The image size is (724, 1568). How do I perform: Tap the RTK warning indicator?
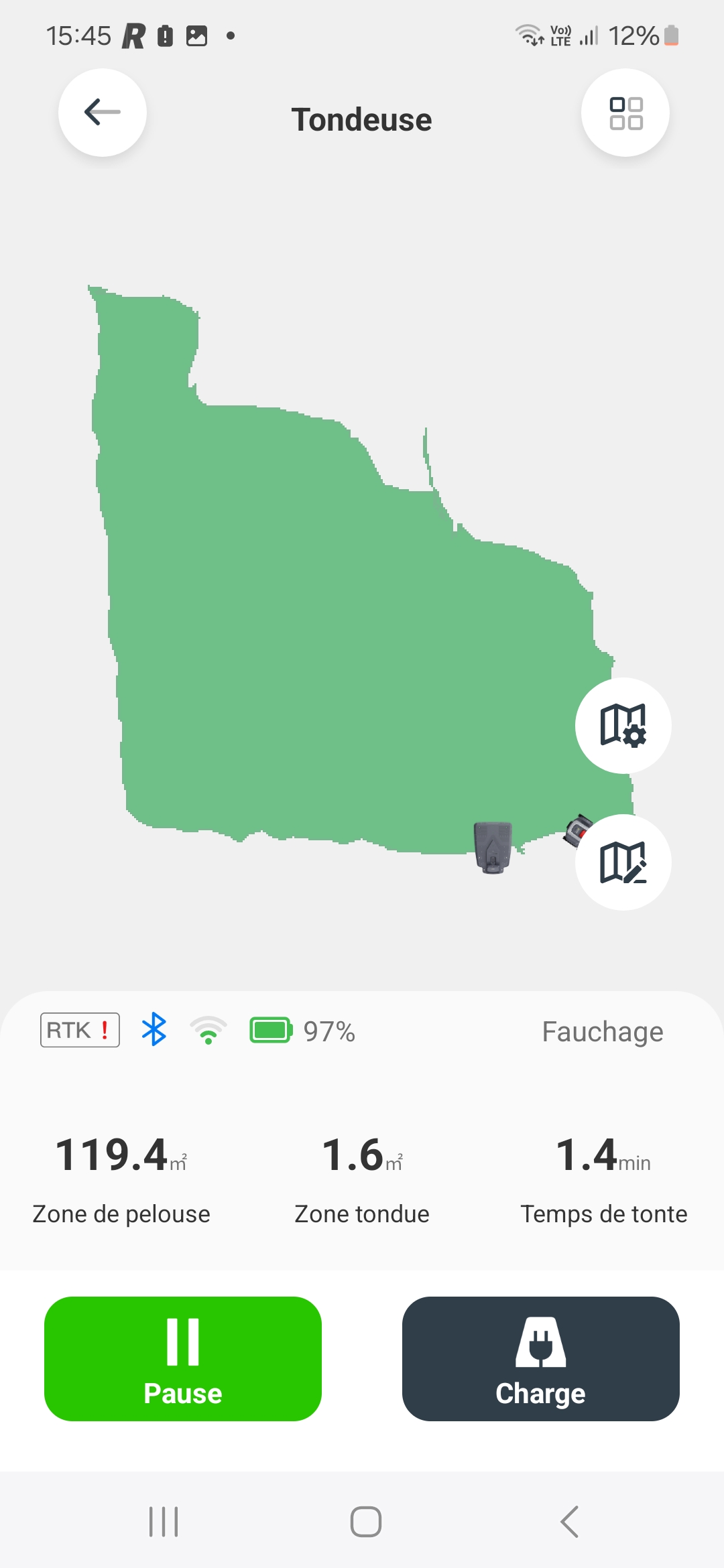coord(80,1030)
